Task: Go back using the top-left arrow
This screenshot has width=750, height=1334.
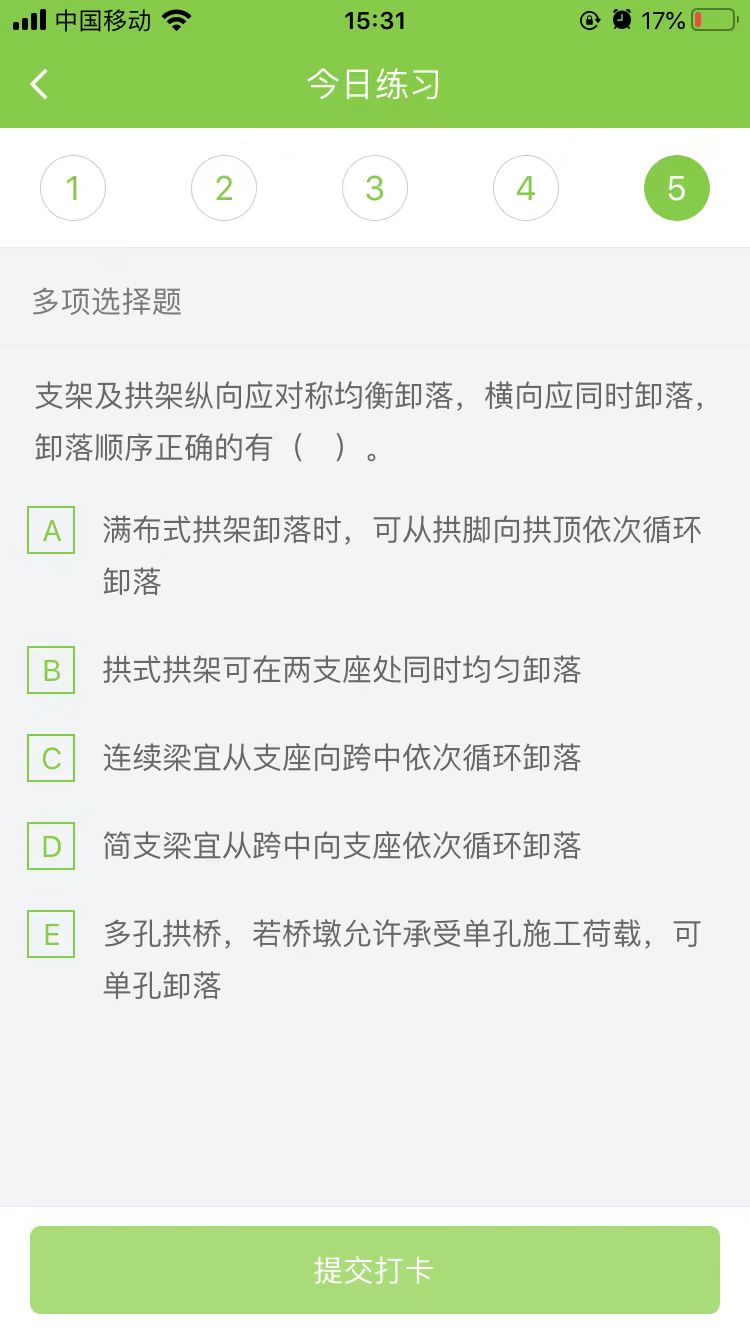Action: (x=39, y=84)
